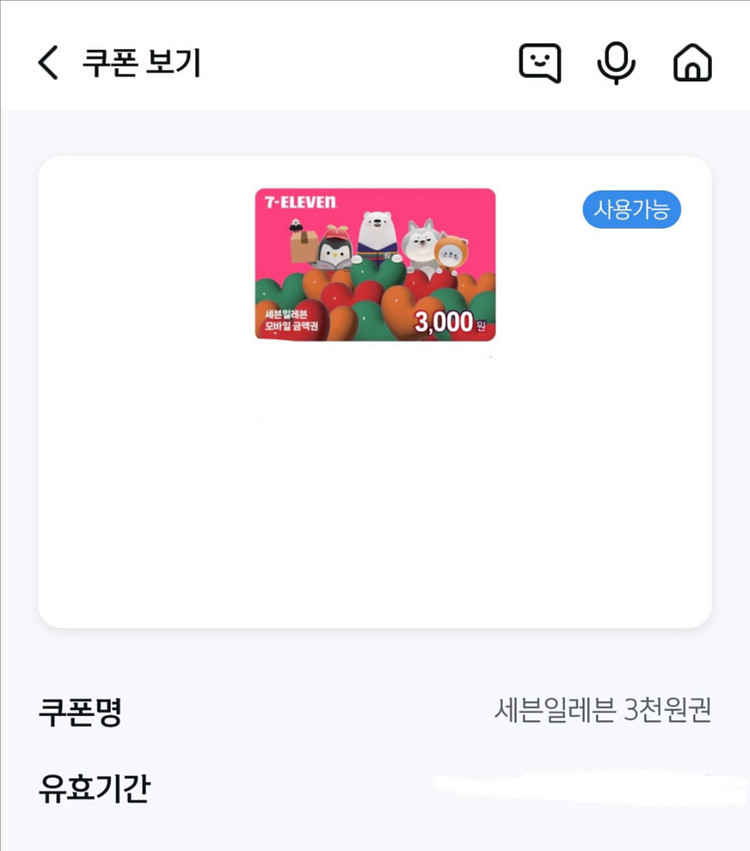750x851 pixels.
Task: Open the 7-Eleven 3,000원 coupon image
Action: click(375, 265)
